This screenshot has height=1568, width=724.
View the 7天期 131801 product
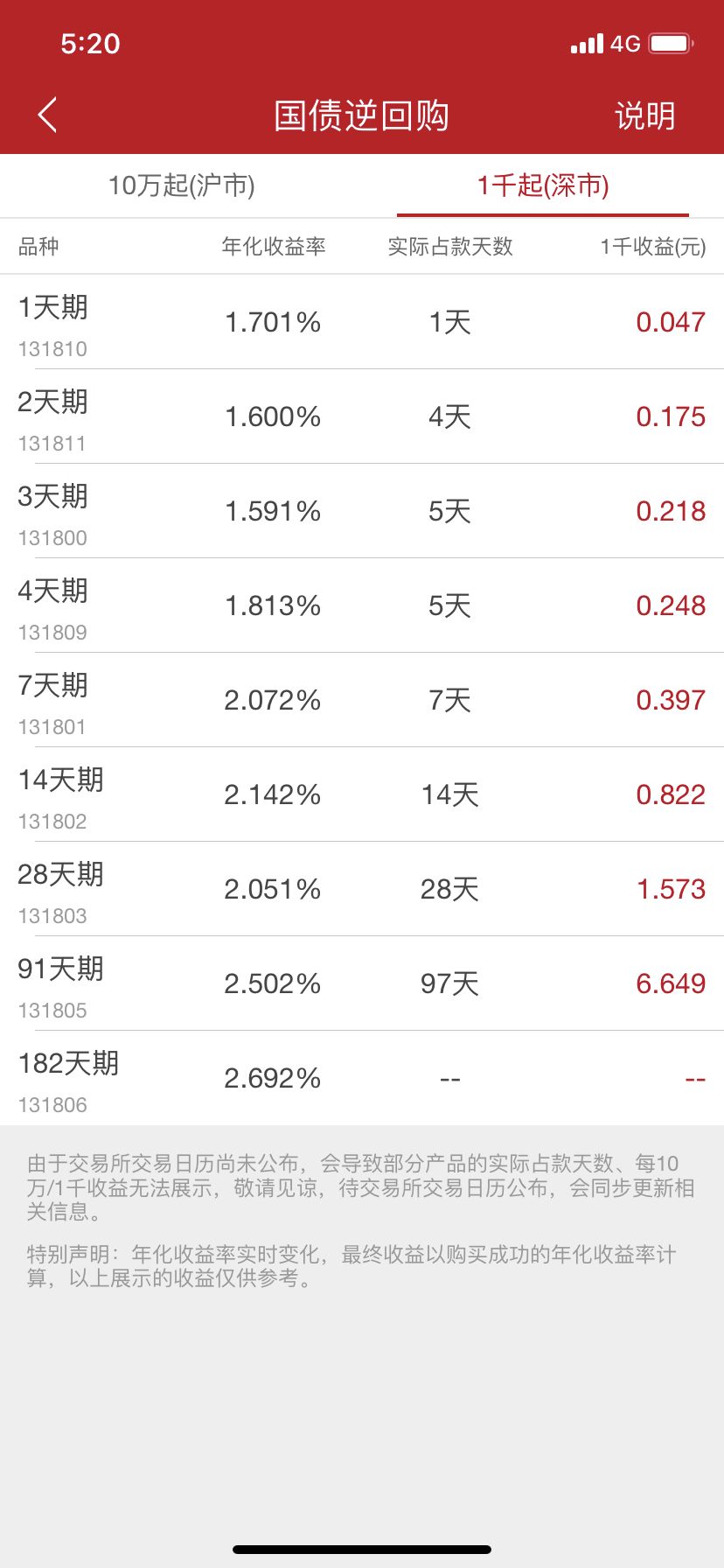[362, 700]
